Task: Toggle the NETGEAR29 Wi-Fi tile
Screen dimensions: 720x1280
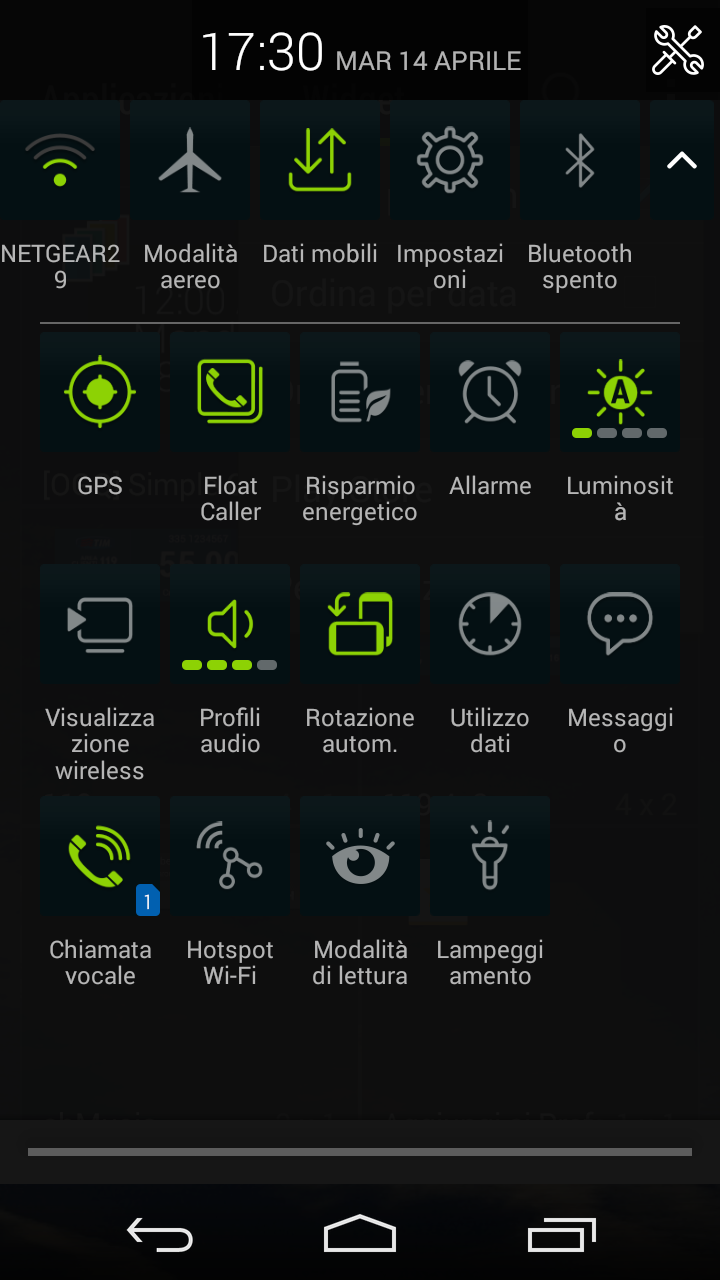Action: pyautogui.click(x=60, y=160)
